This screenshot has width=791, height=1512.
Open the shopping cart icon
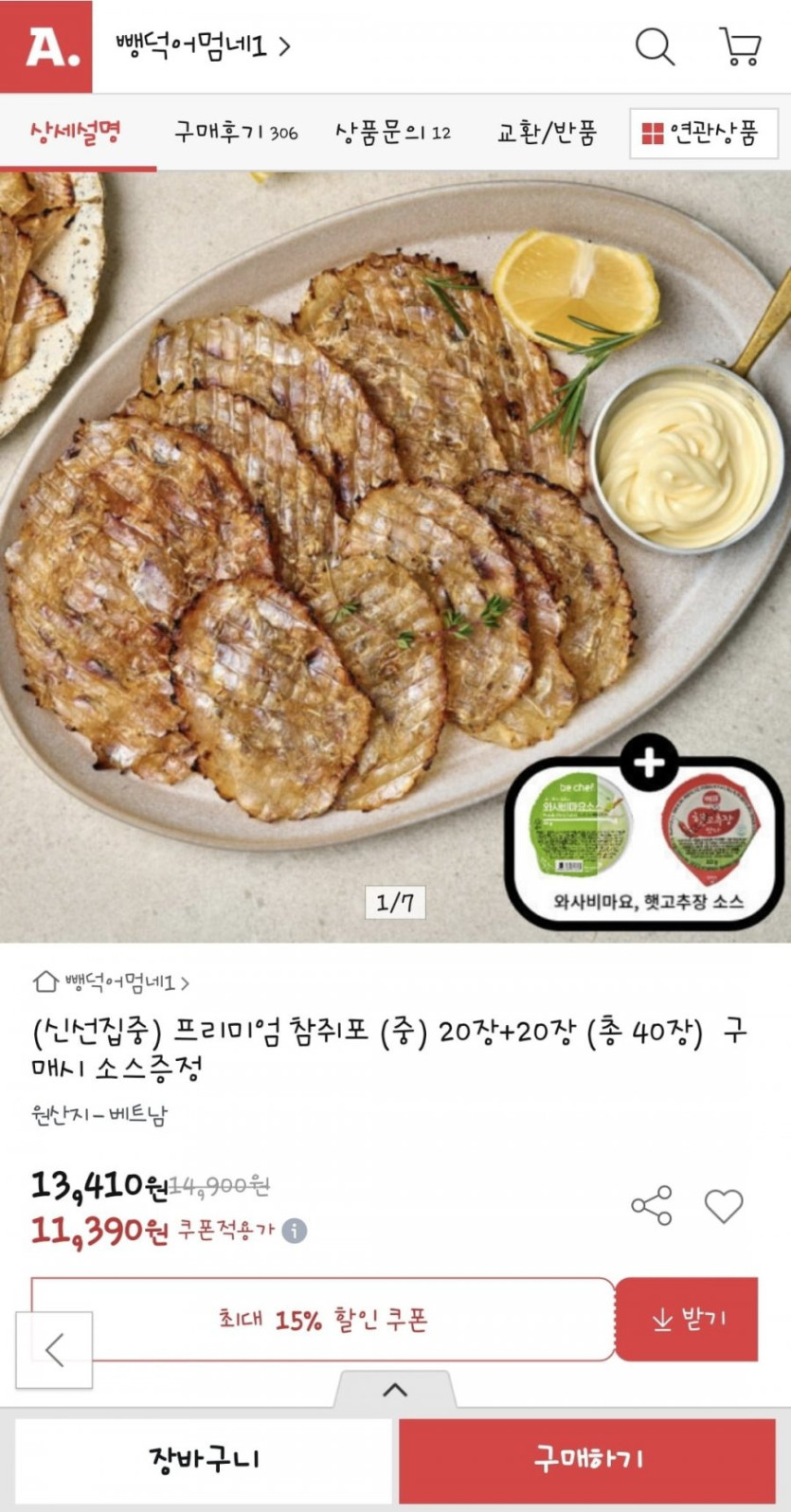coord(740,45)
